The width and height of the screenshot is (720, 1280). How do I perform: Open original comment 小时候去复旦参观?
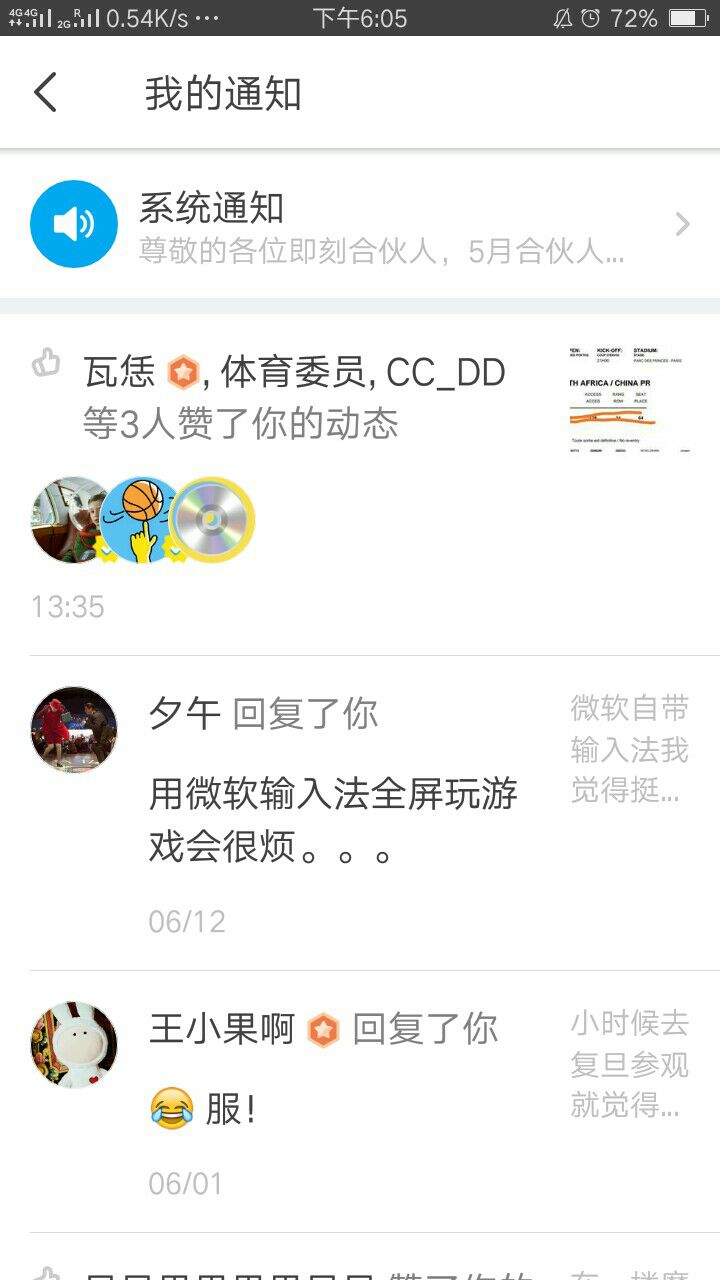tap(629, 1064)
